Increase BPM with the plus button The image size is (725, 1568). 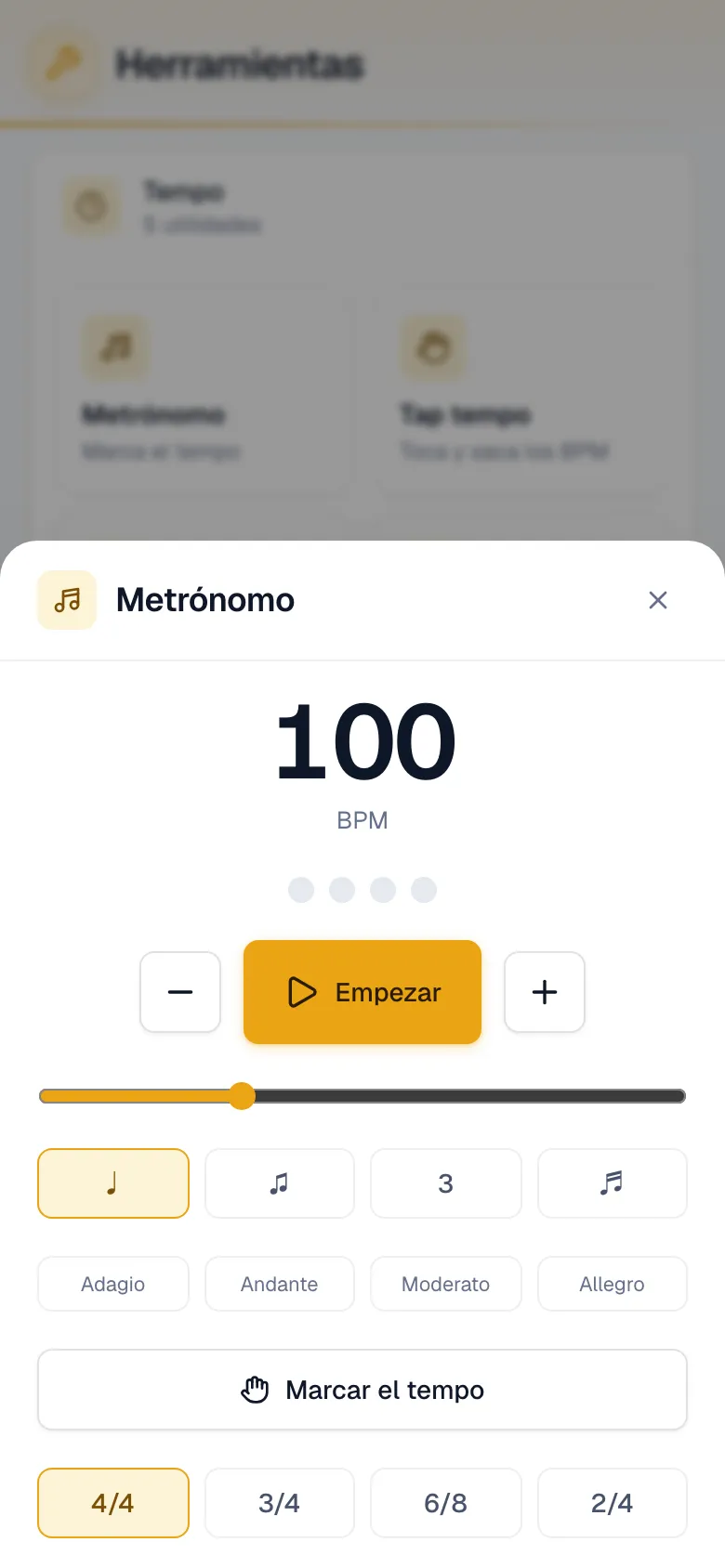click(x=545, y=992)
